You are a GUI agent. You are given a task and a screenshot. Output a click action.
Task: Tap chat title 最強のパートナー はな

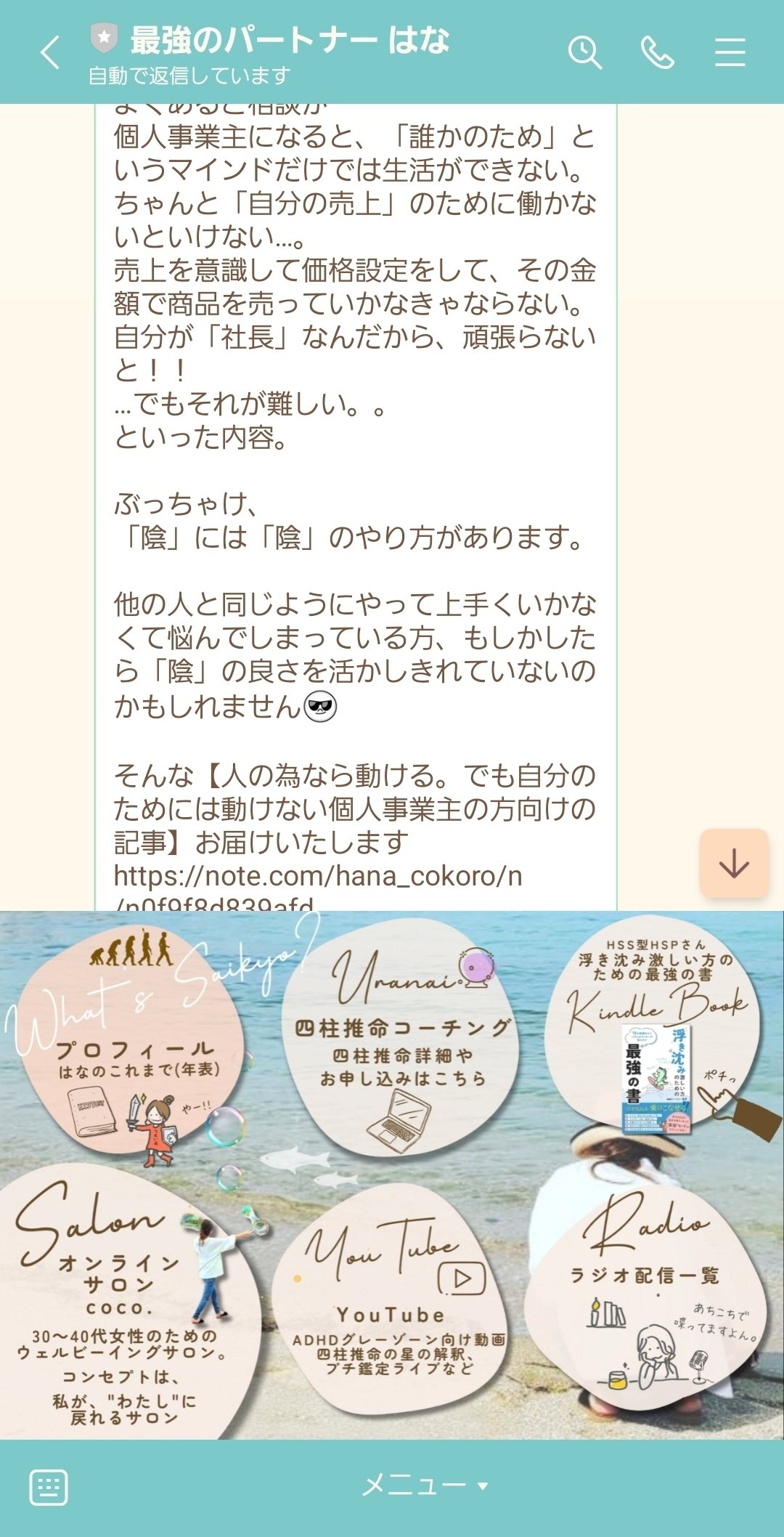point(287,42)
